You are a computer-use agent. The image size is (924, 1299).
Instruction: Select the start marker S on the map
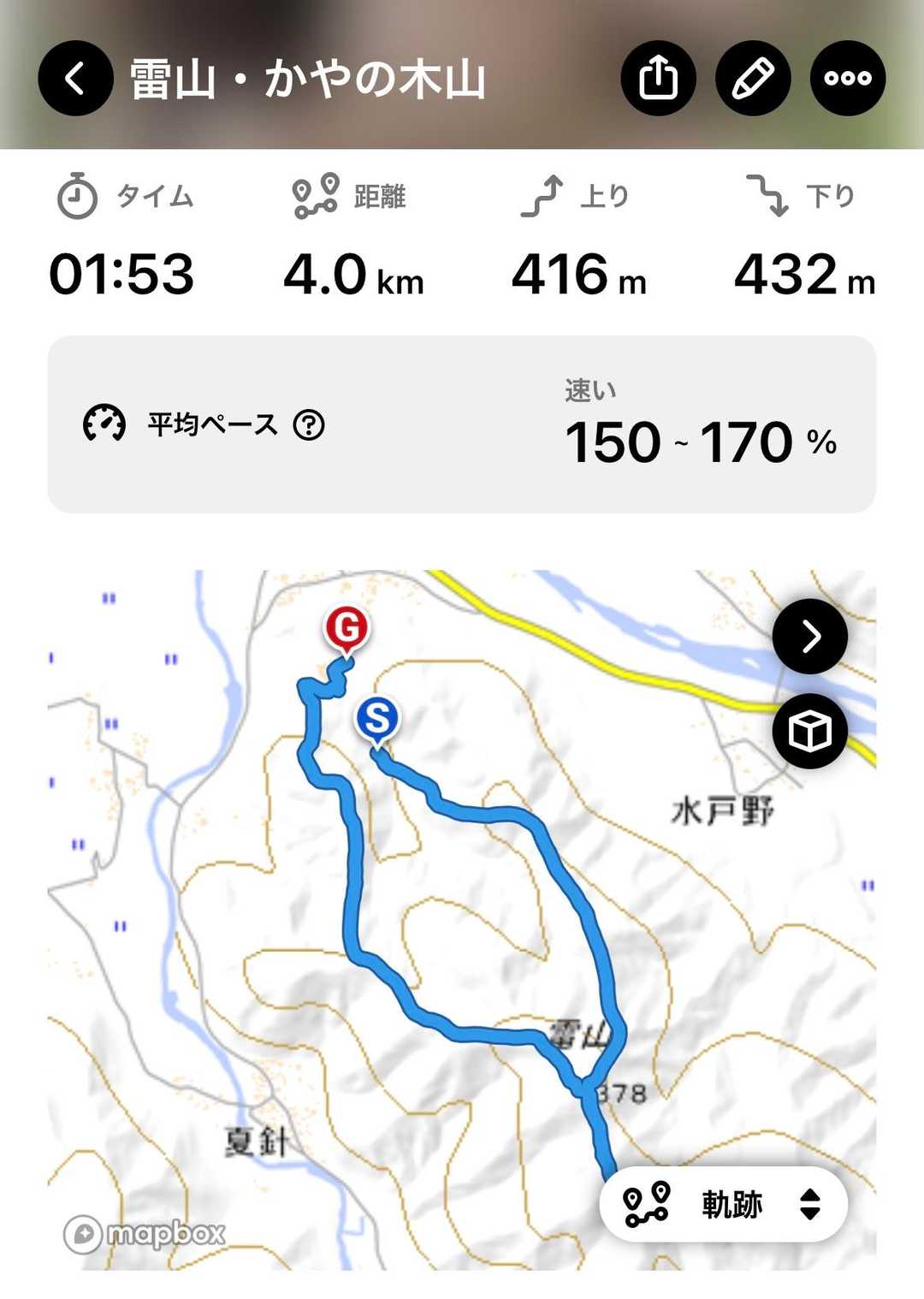[x=377, y=719]
